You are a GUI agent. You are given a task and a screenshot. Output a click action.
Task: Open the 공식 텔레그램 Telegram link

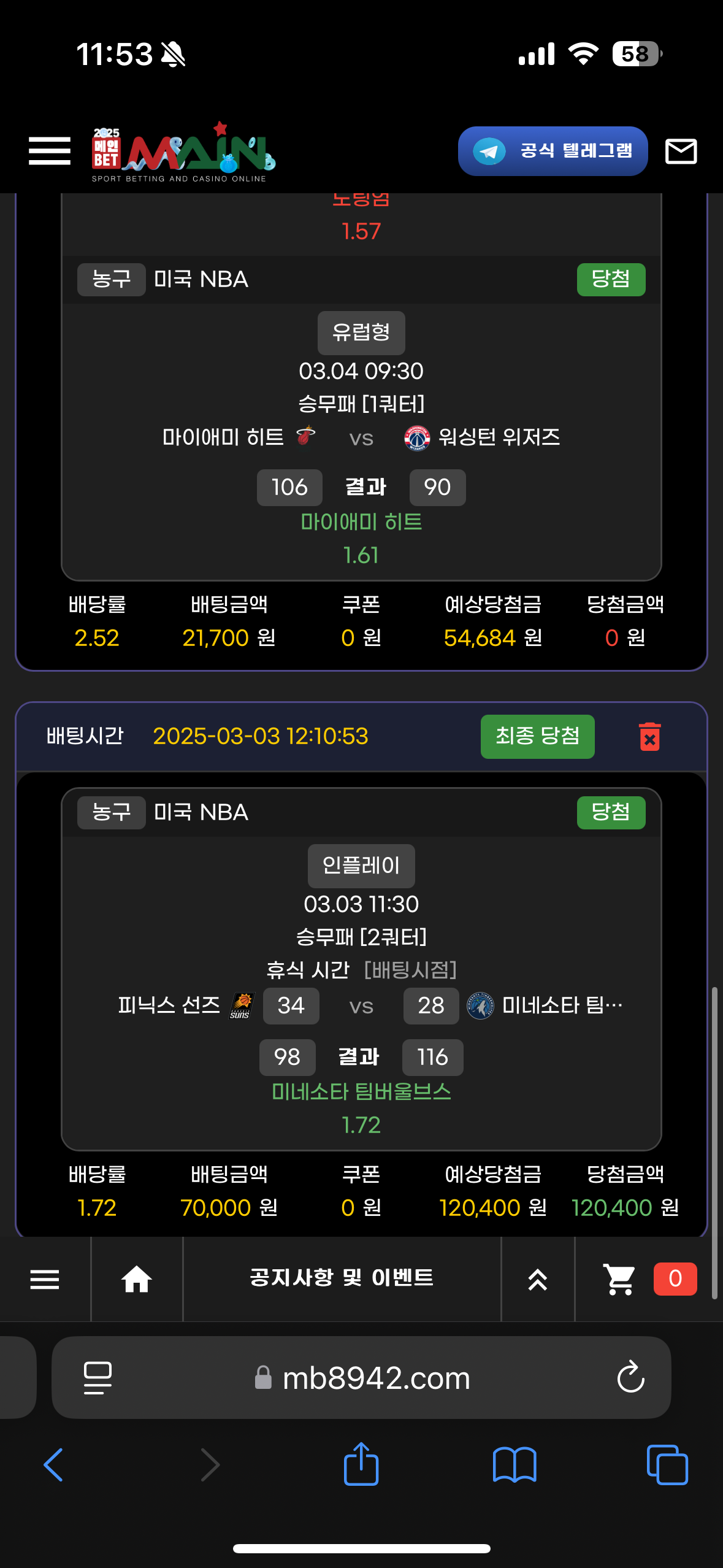pyautogui.click(x=553, y=151)
